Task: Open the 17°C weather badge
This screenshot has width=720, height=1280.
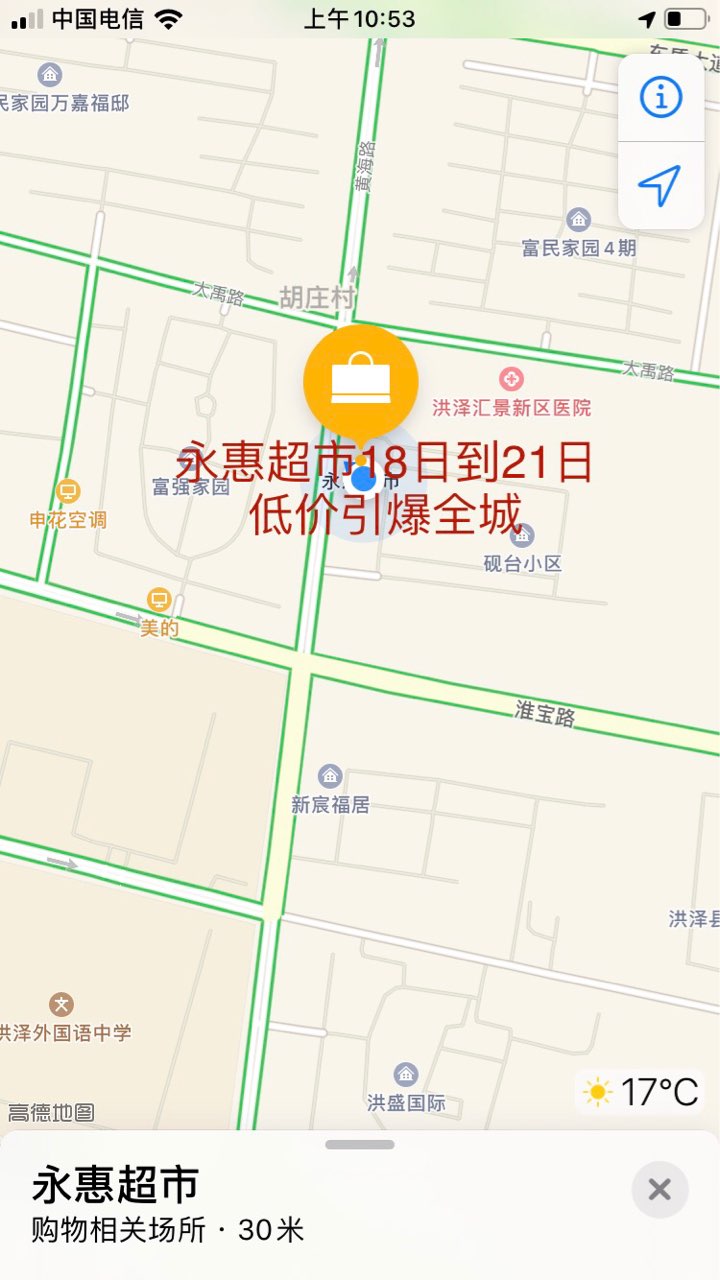Action: click(x=642, y=1092)
